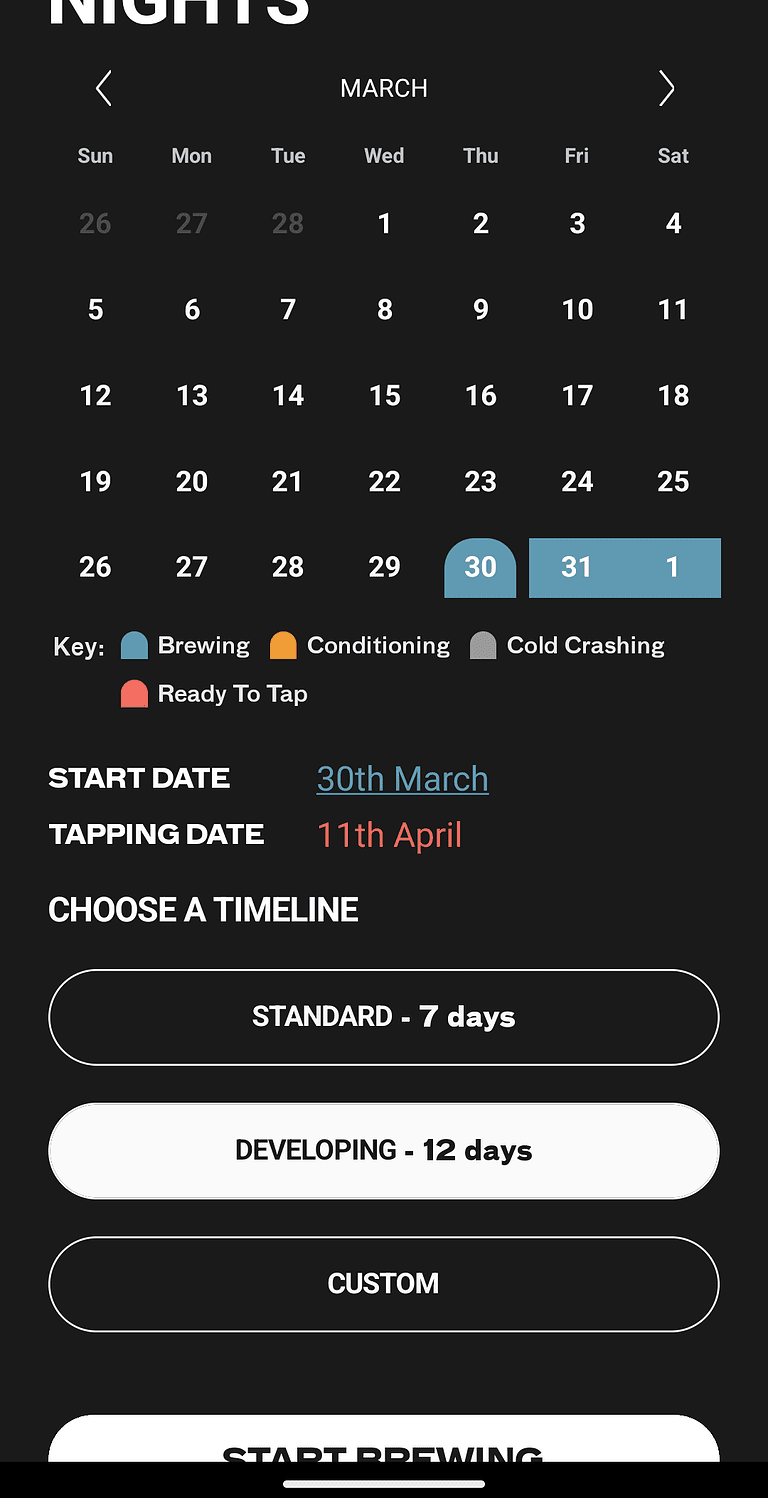Pick March 22 as the date

pyautogui.click(x=384, y=482)
